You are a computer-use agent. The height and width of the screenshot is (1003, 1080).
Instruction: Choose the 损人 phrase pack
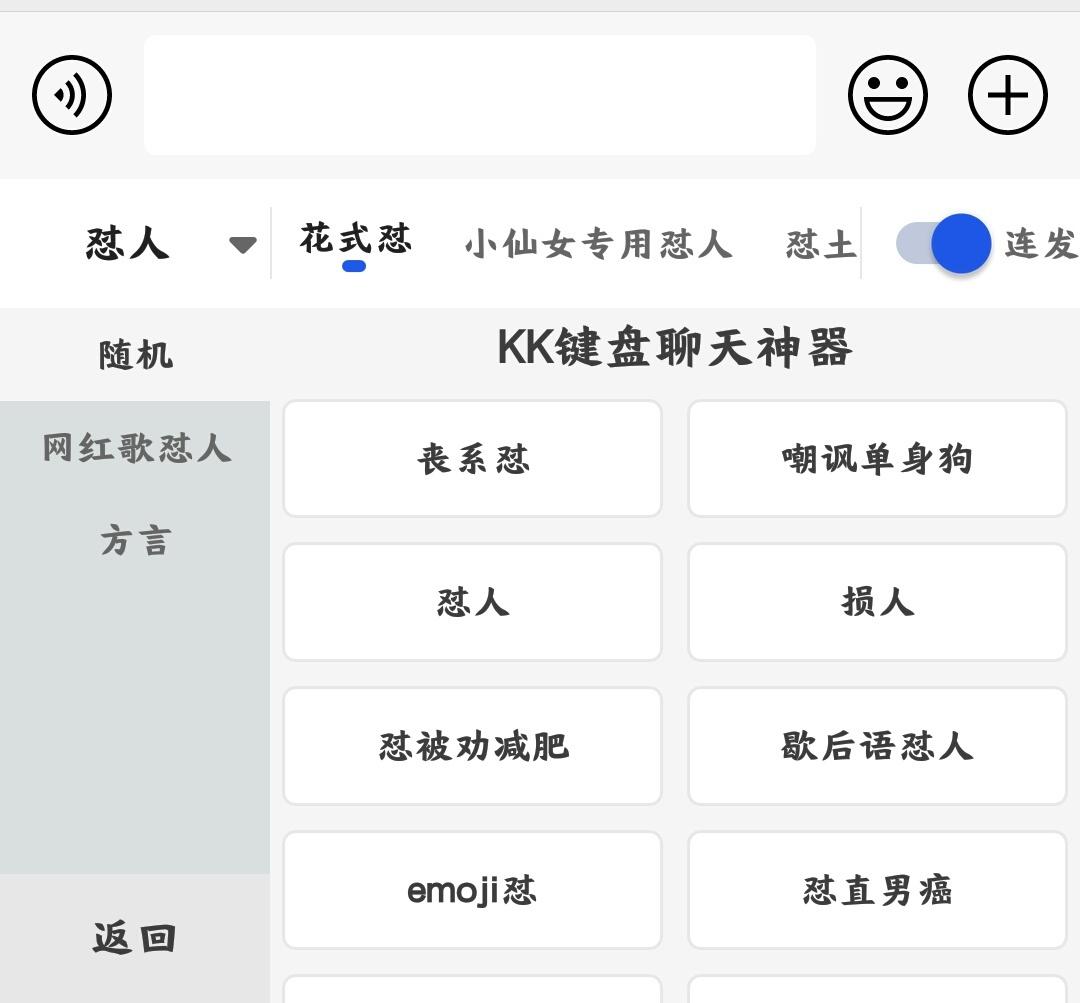pyautogui.click(x=877, y=602)
